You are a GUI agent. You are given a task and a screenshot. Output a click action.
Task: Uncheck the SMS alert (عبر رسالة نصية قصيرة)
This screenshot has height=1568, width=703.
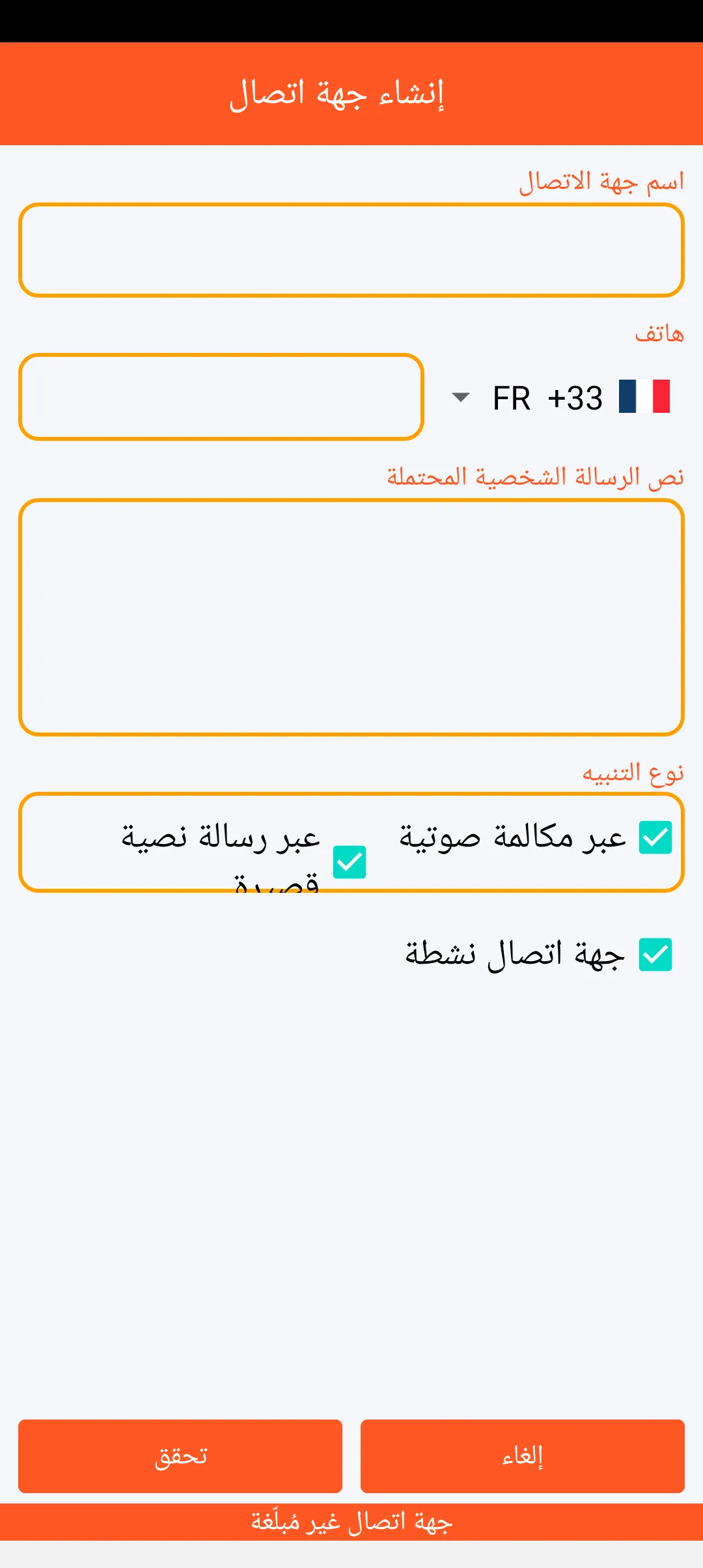click(x=350, y=862)
